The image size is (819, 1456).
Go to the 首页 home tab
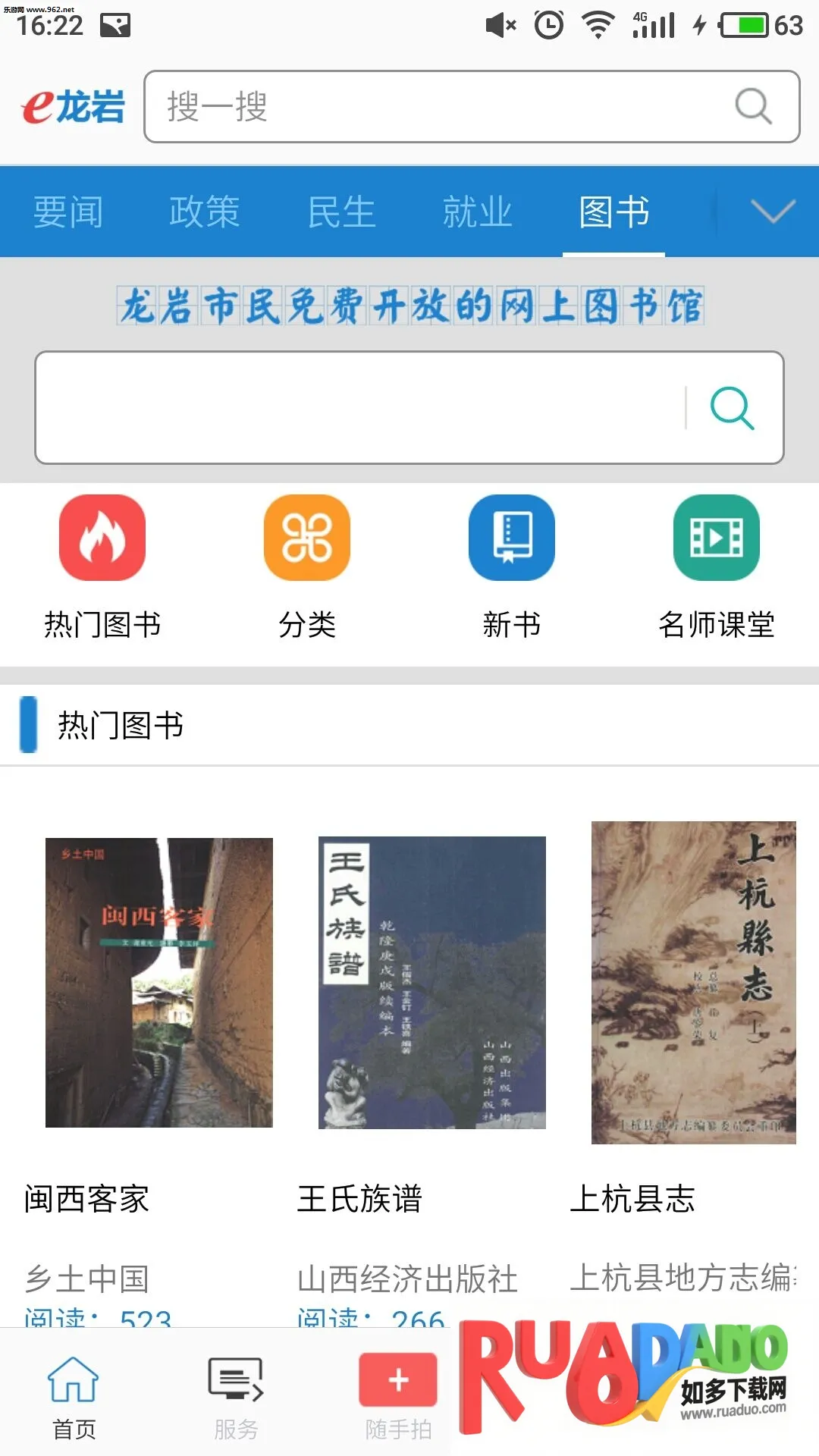[74, 1397]
